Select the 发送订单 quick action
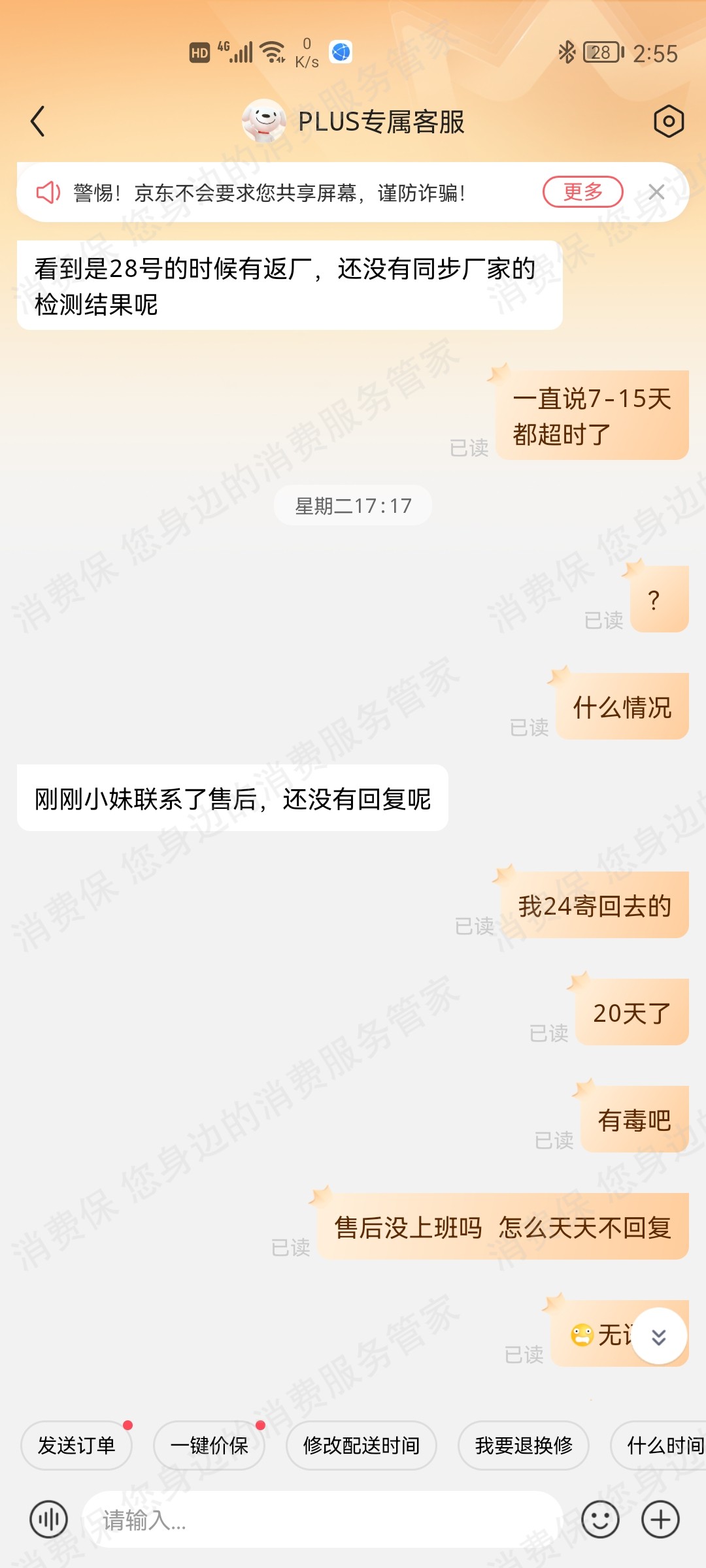This screenshot has height=1568, width=706. [76, 1445]
